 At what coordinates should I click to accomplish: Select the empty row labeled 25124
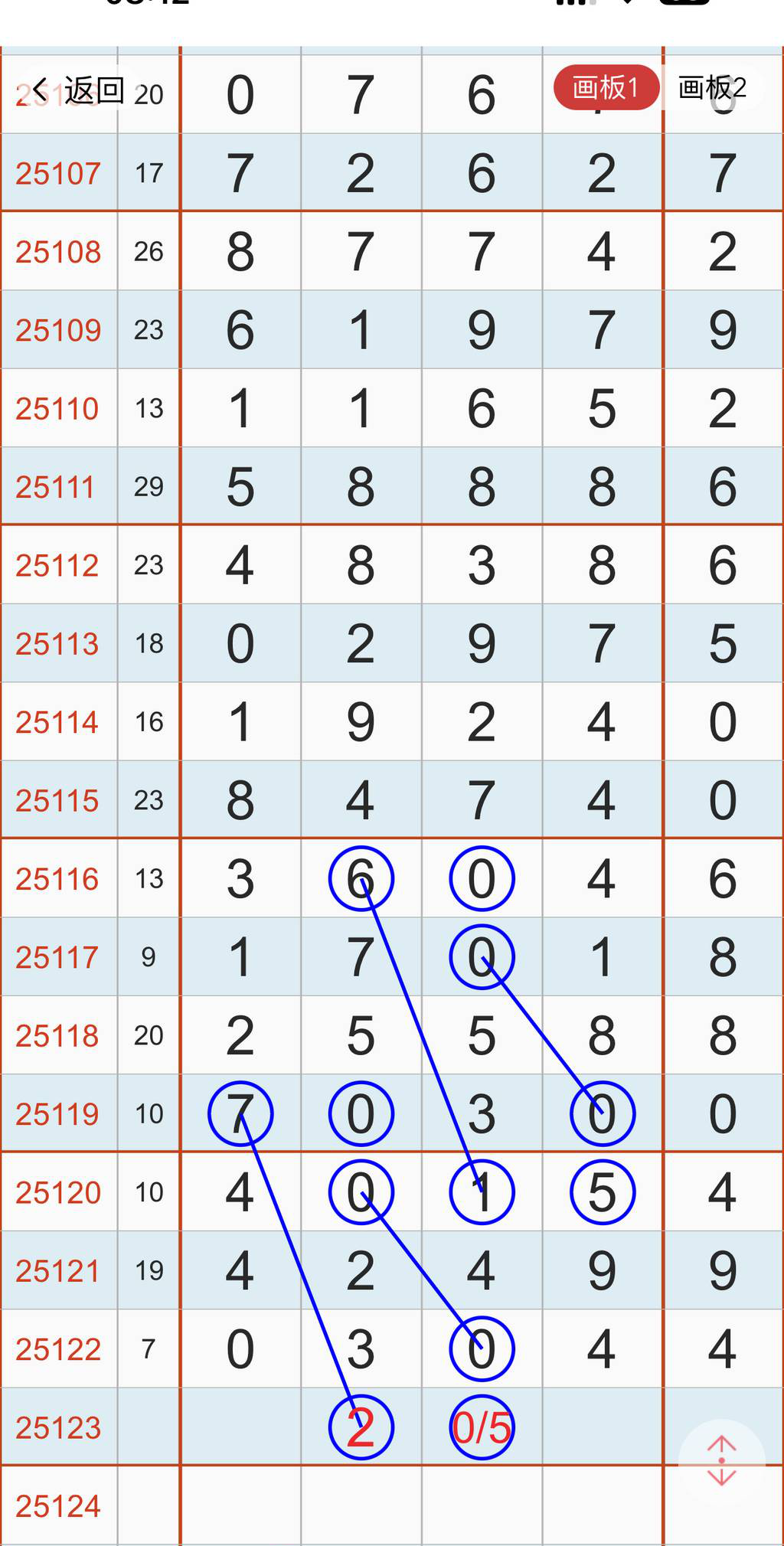pos(57,1505)
